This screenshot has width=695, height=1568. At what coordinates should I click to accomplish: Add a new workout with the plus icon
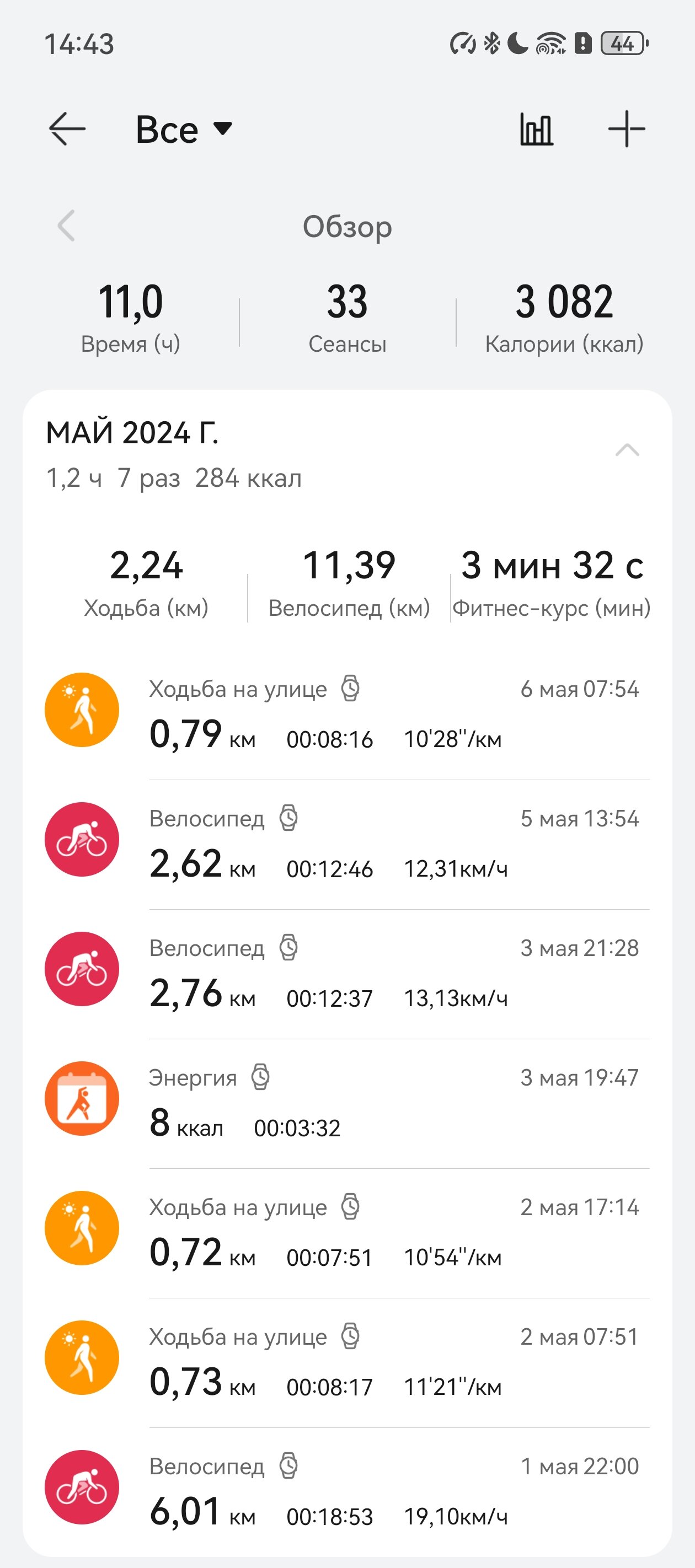(x=626, y=129)
